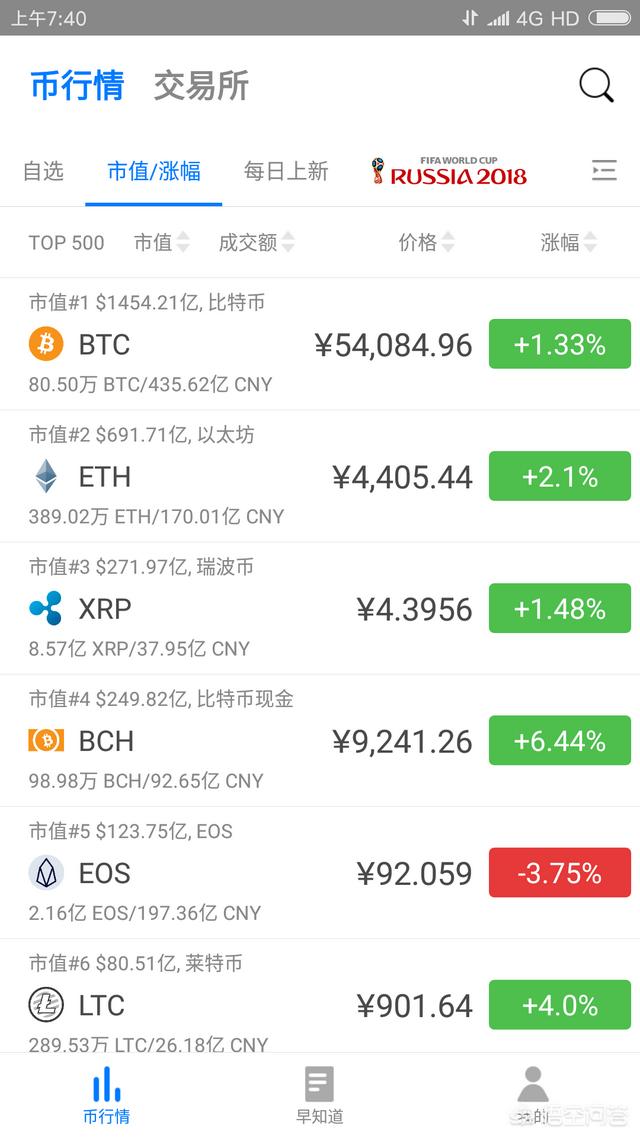Sort coins by 价格

pos(426,242)
